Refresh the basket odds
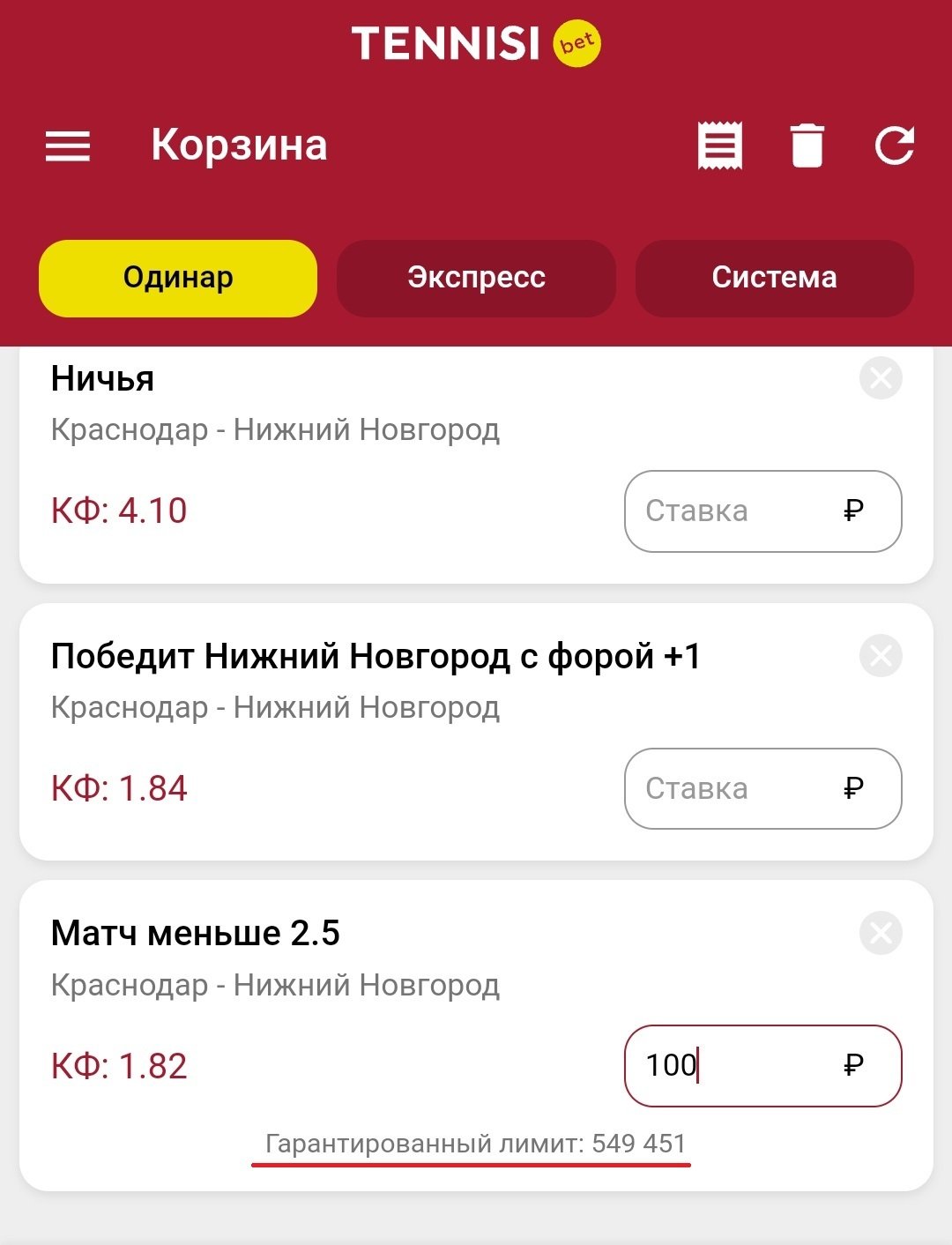This screenshot has width=952, height=1245. 894,145
